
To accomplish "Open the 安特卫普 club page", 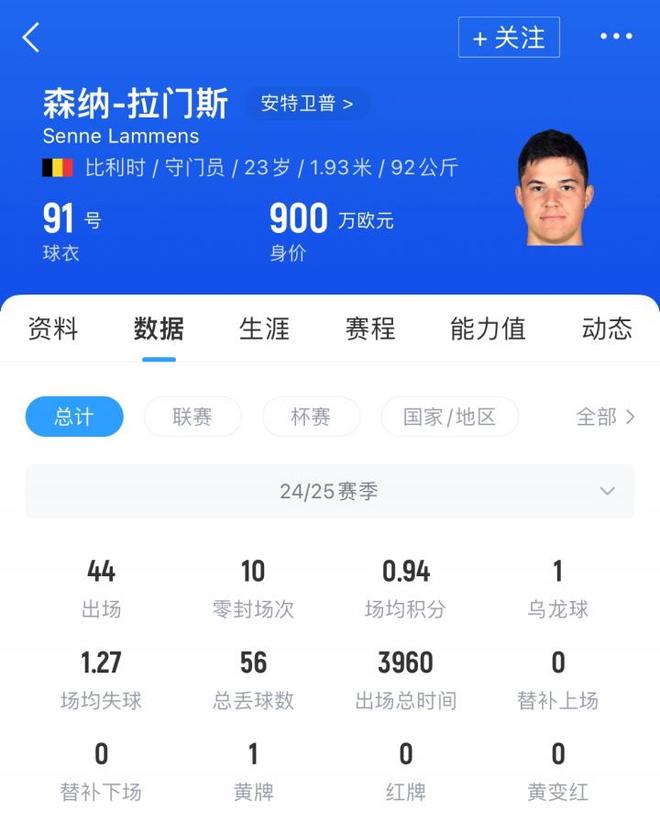I will (306, 103).
